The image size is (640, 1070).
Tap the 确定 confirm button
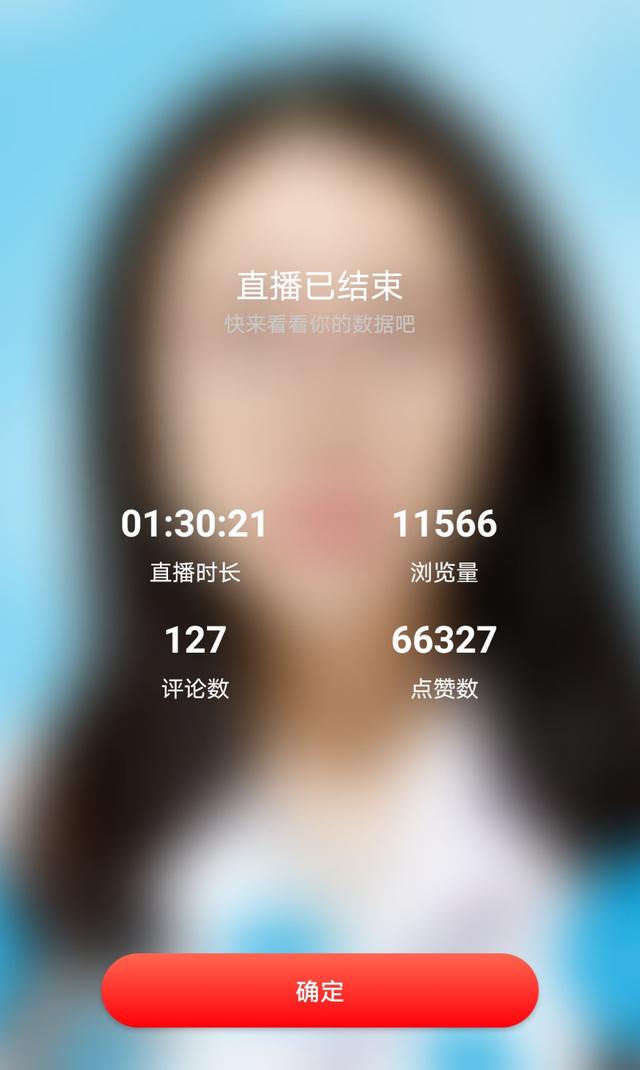coord(320,990)
